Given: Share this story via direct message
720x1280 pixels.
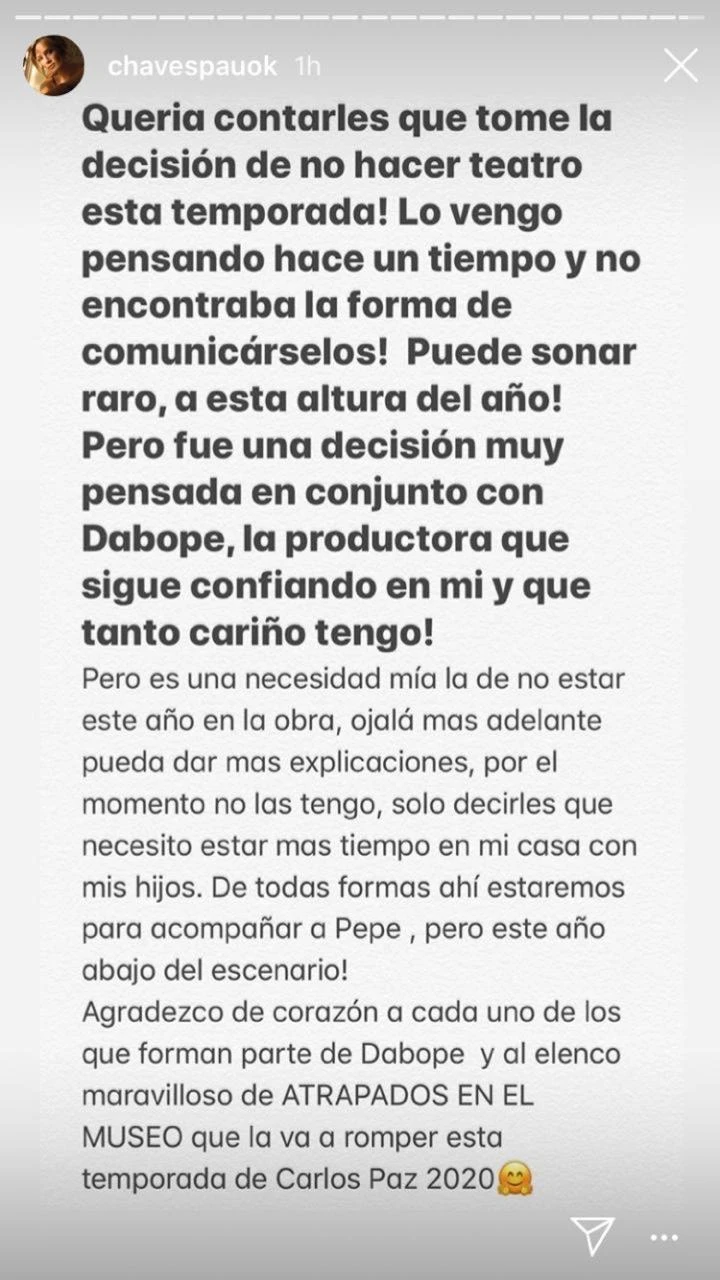Looking at the screenshot, I should pos(591,1235).
